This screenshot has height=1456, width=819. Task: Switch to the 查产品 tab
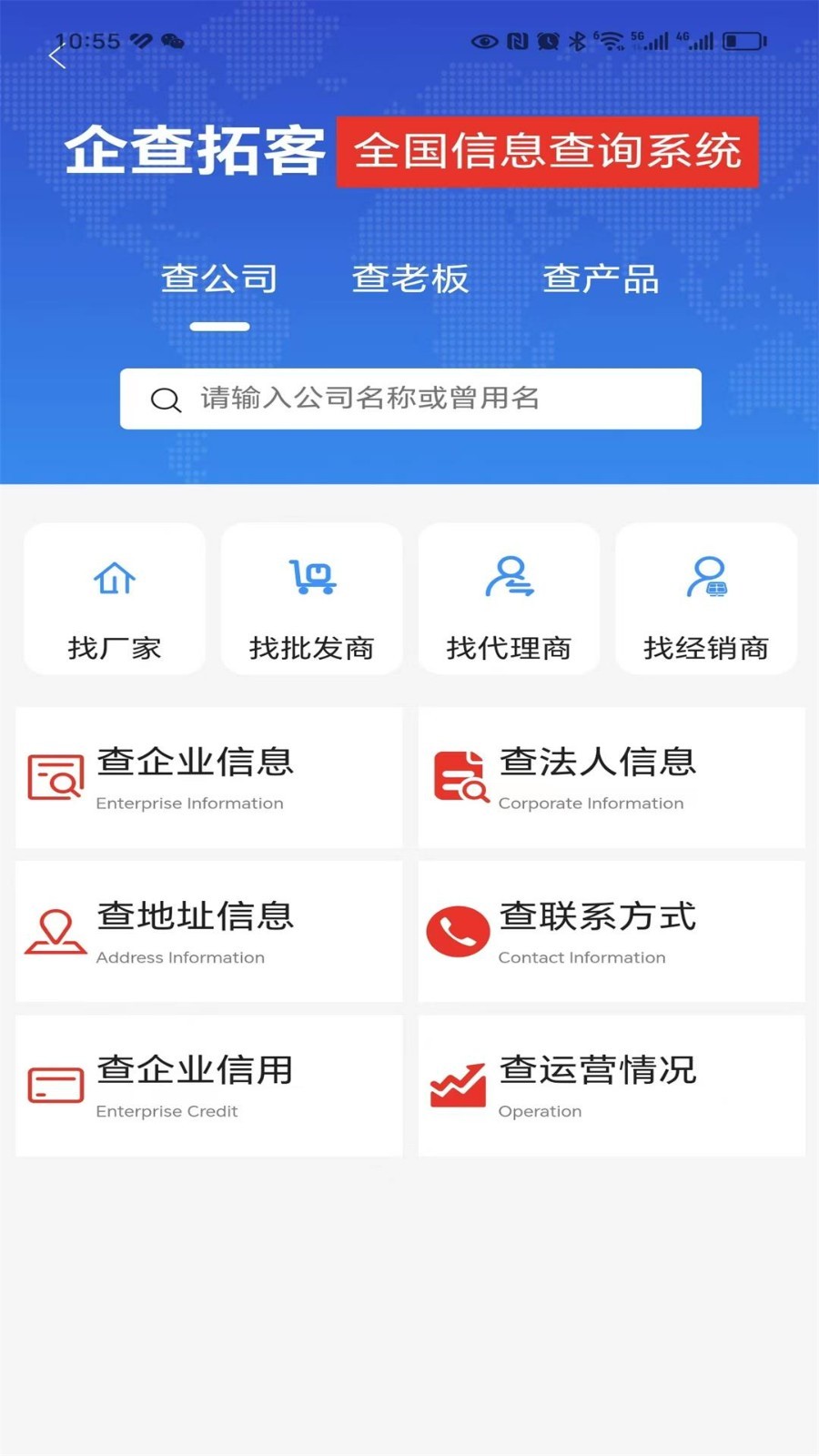[x=601, y=278]
